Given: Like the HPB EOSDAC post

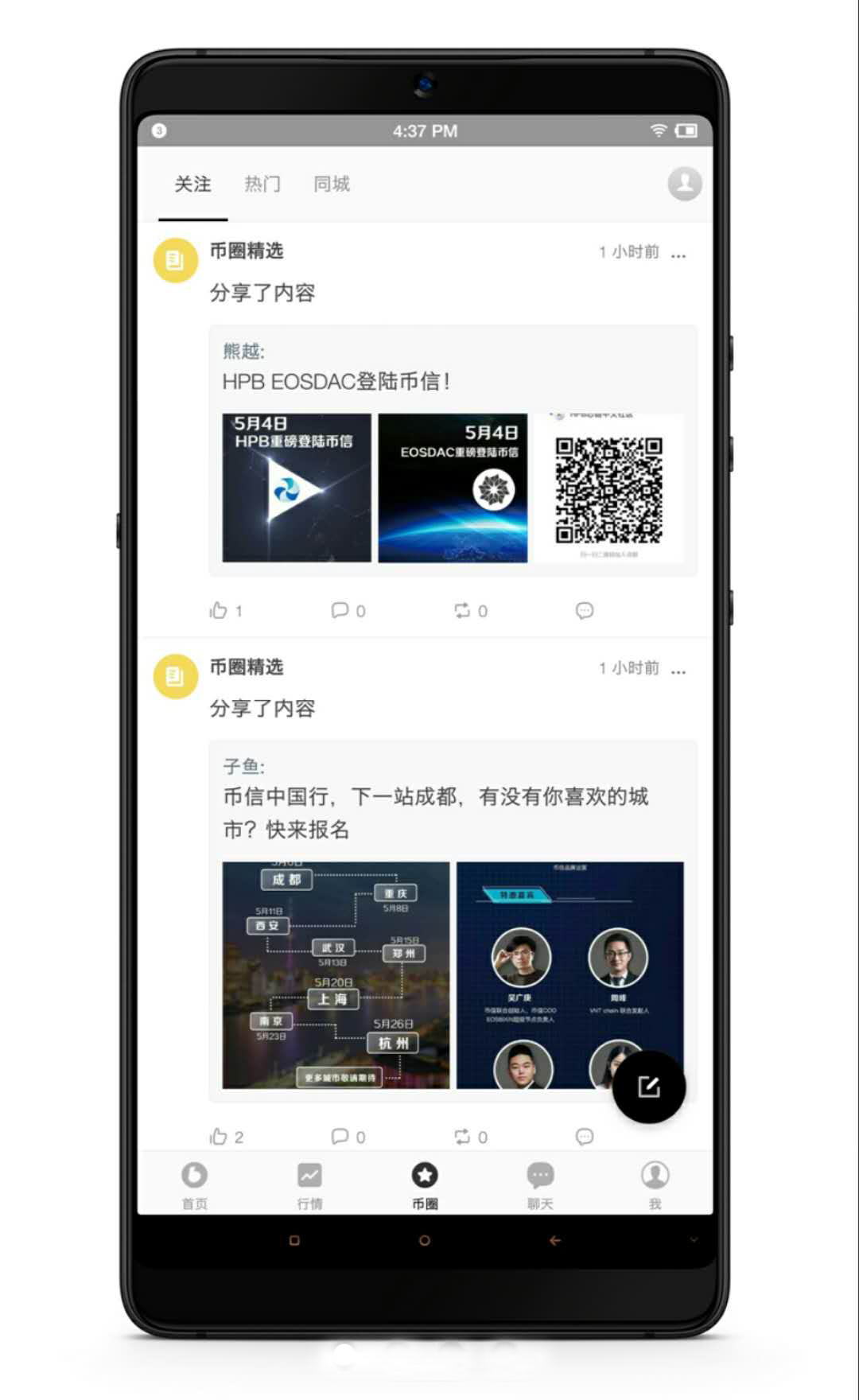Looking at the screenshot, I should pos(219,610).
